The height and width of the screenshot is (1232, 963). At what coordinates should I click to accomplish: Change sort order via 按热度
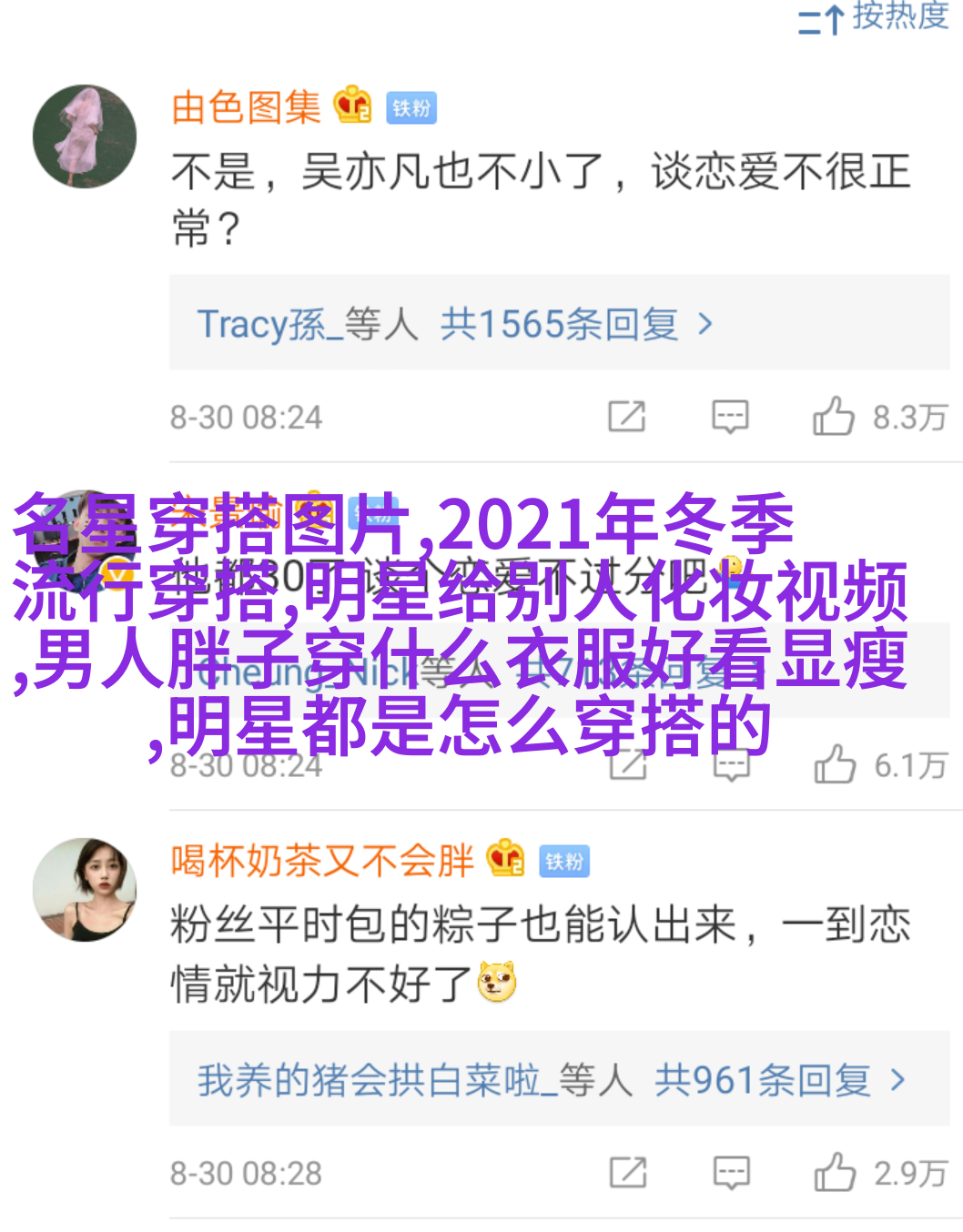pos(874,18)
